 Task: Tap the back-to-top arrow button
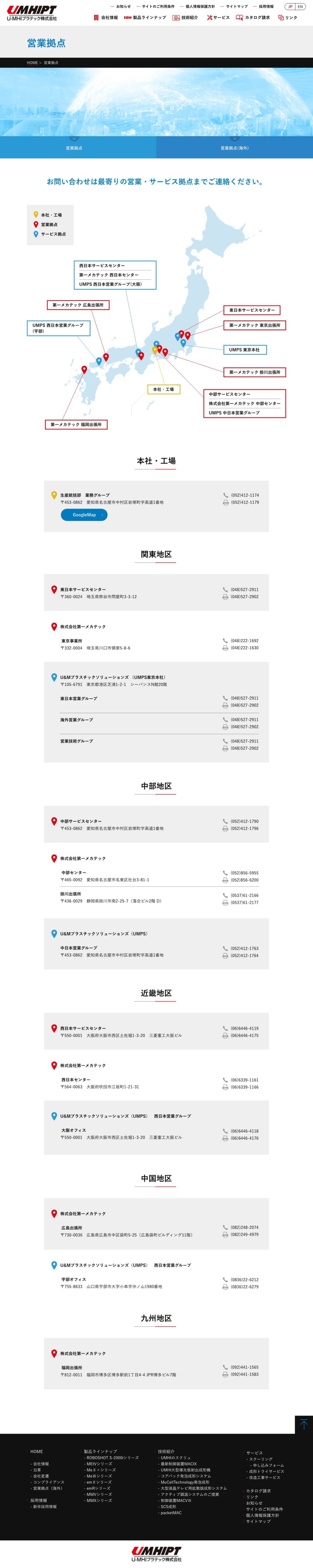(303, 1425)
